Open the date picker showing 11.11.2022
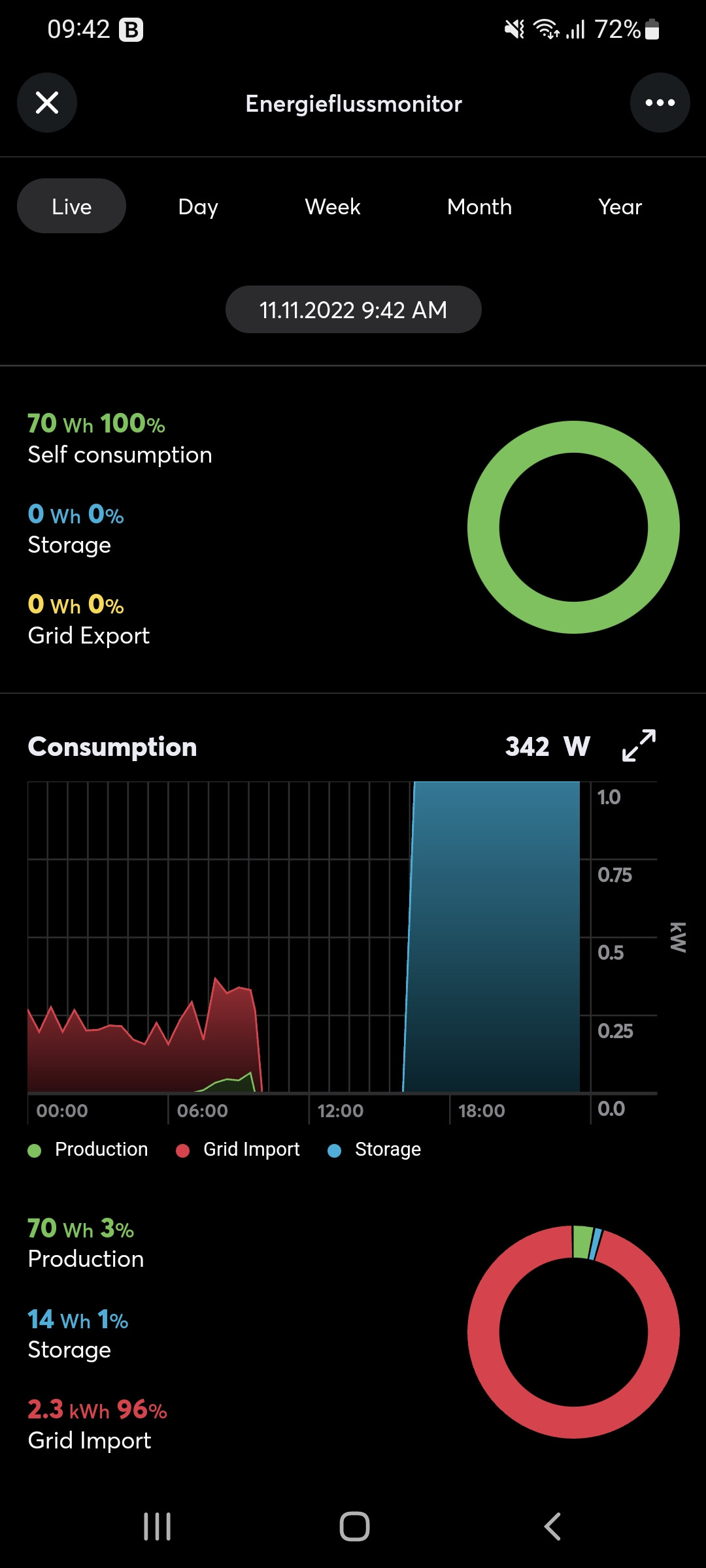 [353, 310]
